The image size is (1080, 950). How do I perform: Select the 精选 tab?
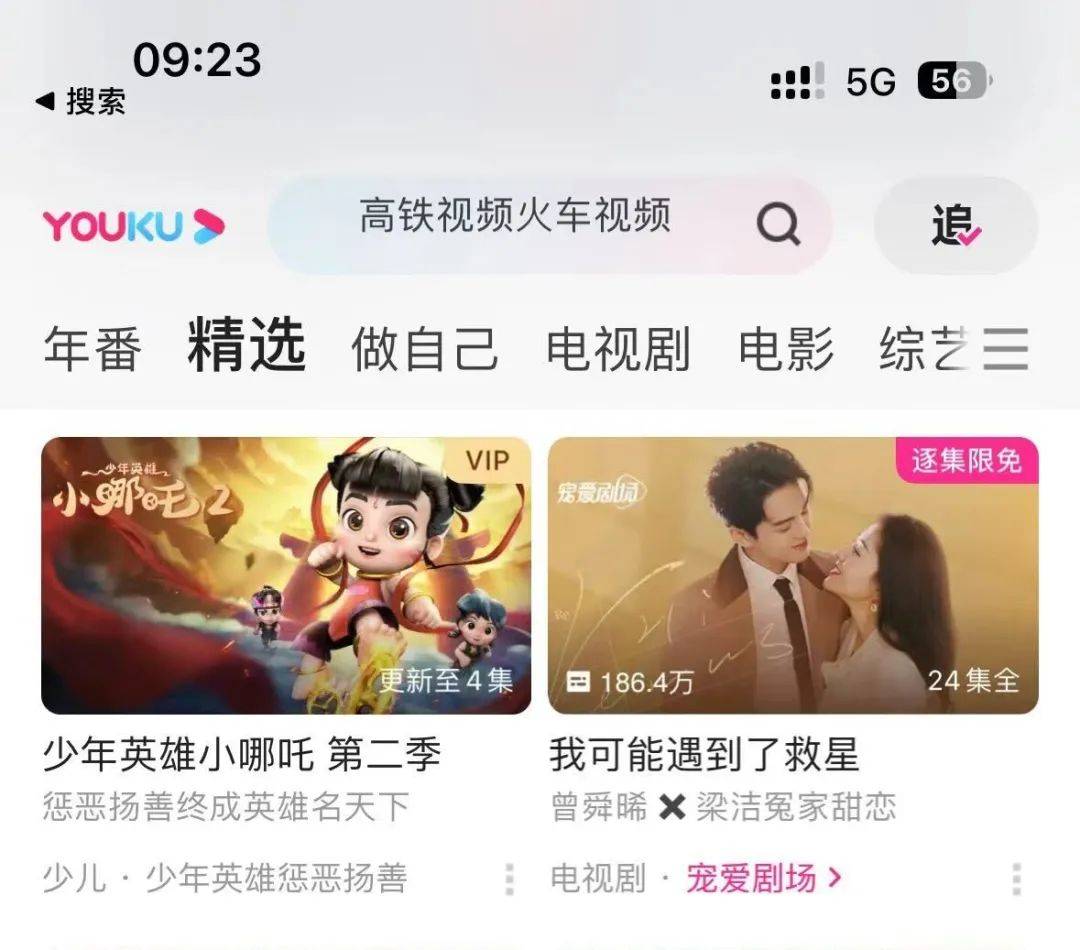click(246, 346)
